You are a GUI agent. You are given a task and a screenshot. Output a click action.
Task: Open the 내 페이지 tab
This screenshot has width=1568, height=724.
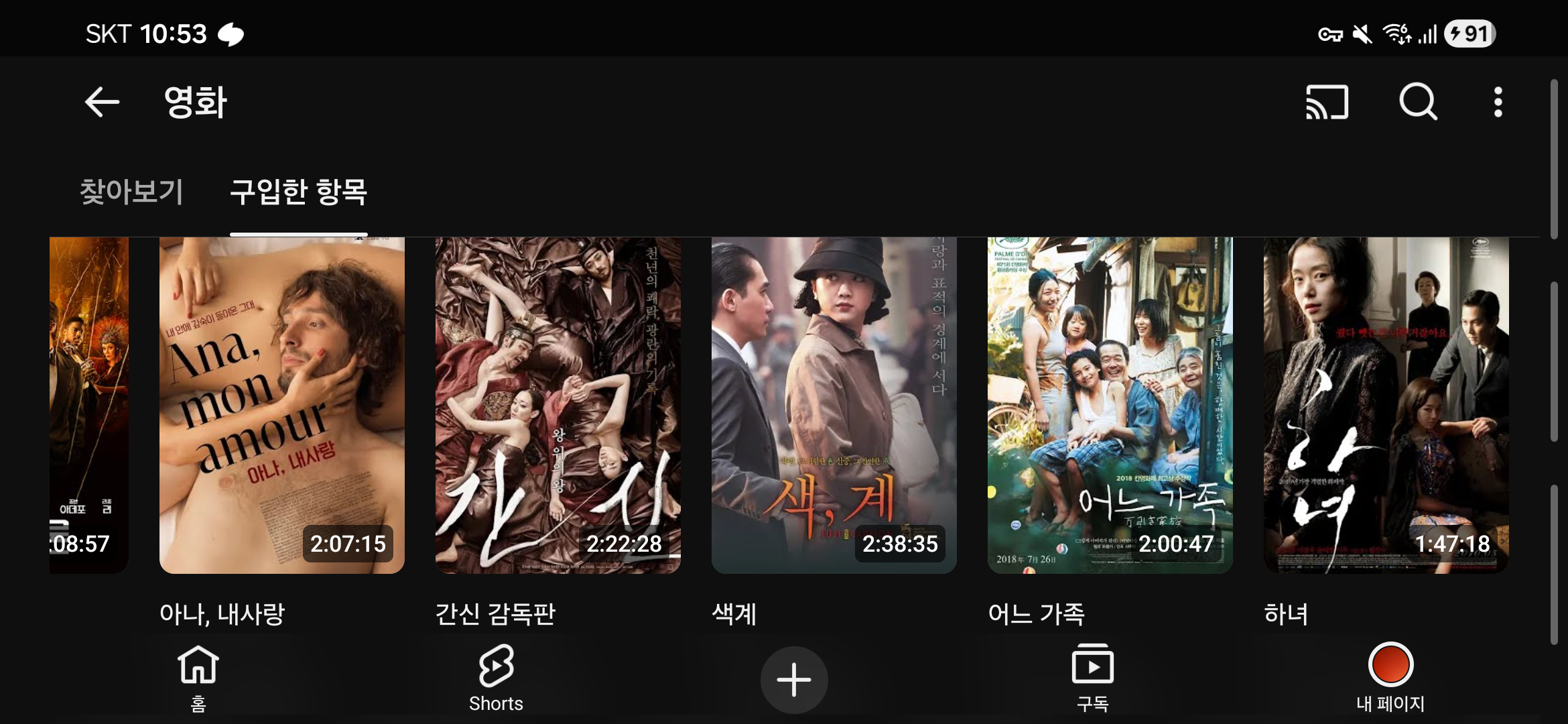[x=1390, y=678]
